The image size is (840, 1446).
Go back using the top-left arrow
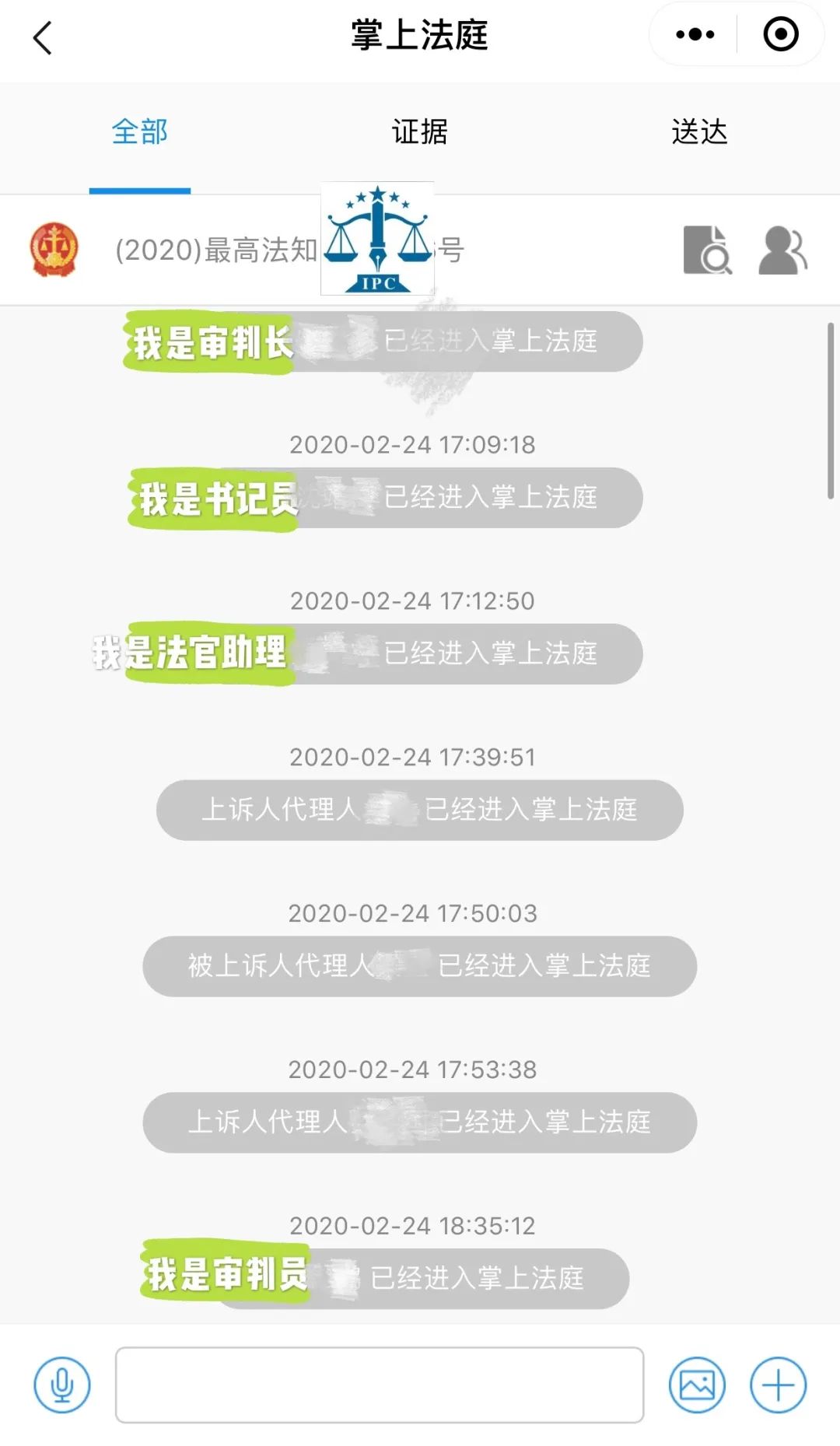click(43, 37)
